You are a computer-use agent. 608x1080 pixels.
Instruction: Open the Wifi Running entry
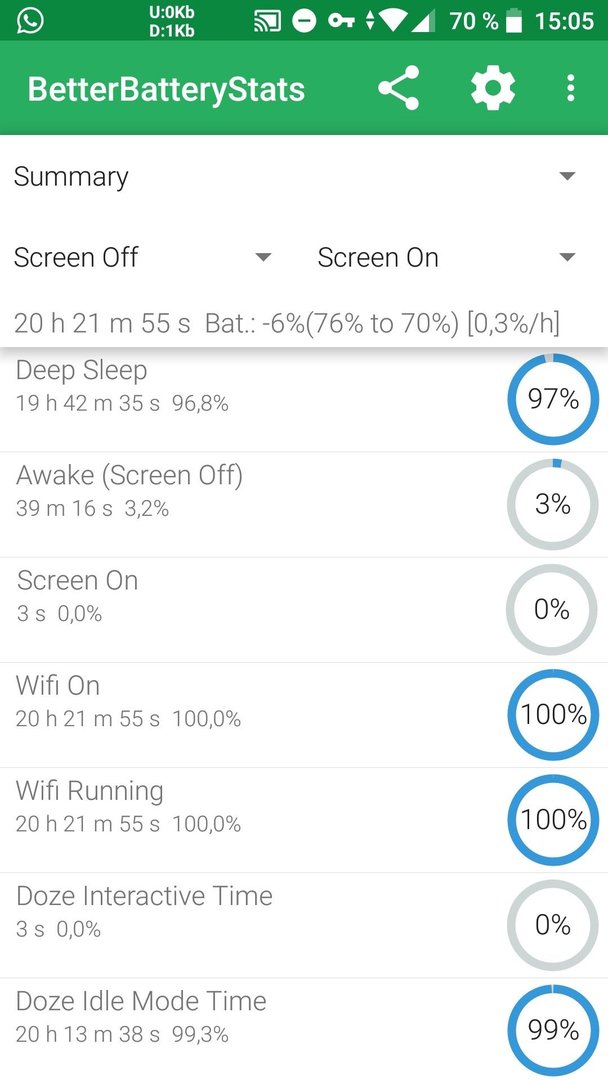304,820
